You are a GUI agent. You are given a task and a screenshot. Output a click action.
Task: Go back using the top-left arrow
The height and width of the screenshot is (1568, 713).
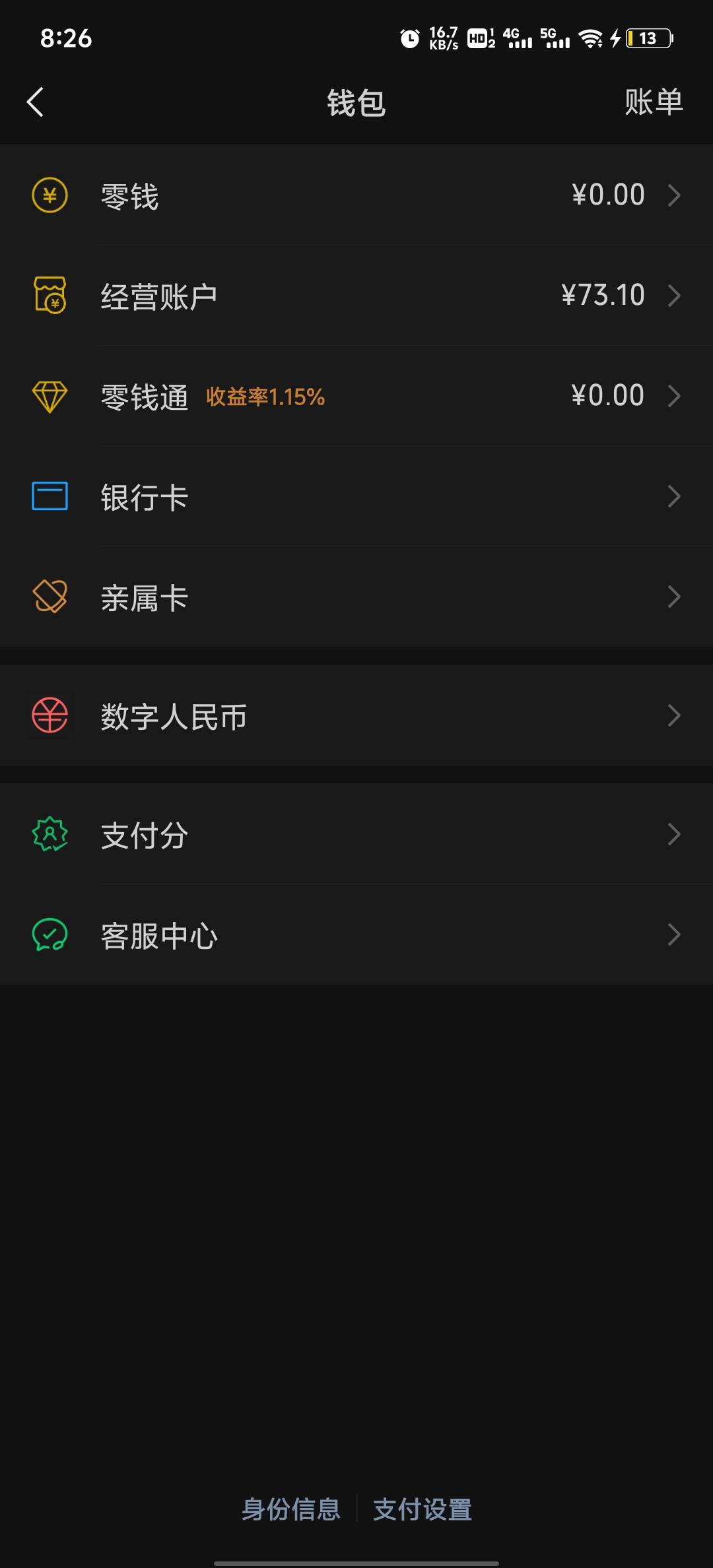pyautogui.click(x=35, y=102)
